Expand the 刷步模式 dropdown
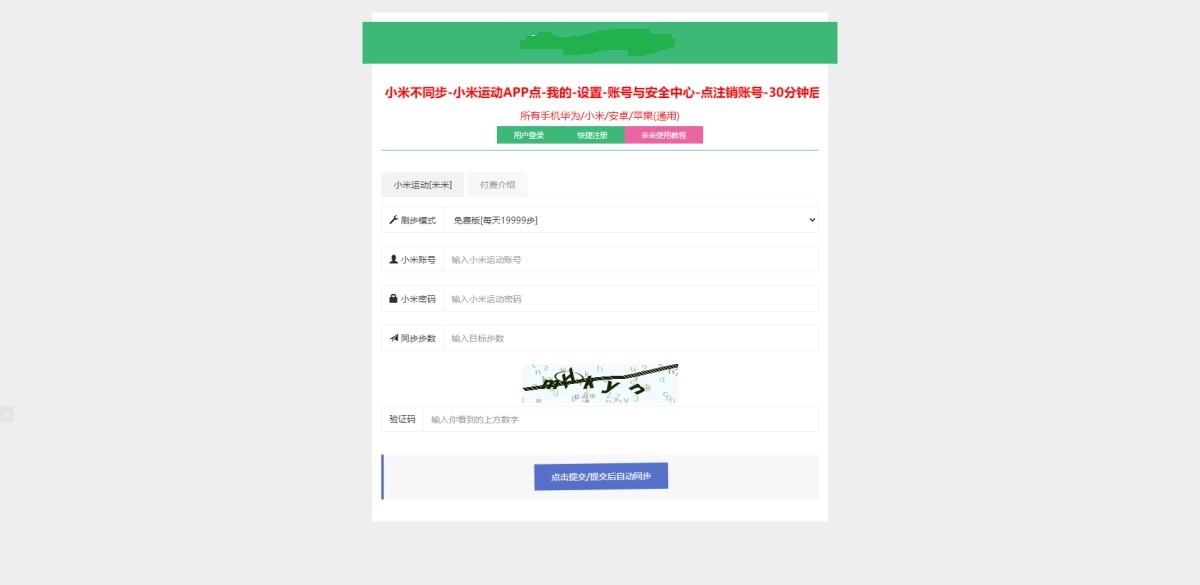Screen dimensions: 1200x585 pos(630,220)
